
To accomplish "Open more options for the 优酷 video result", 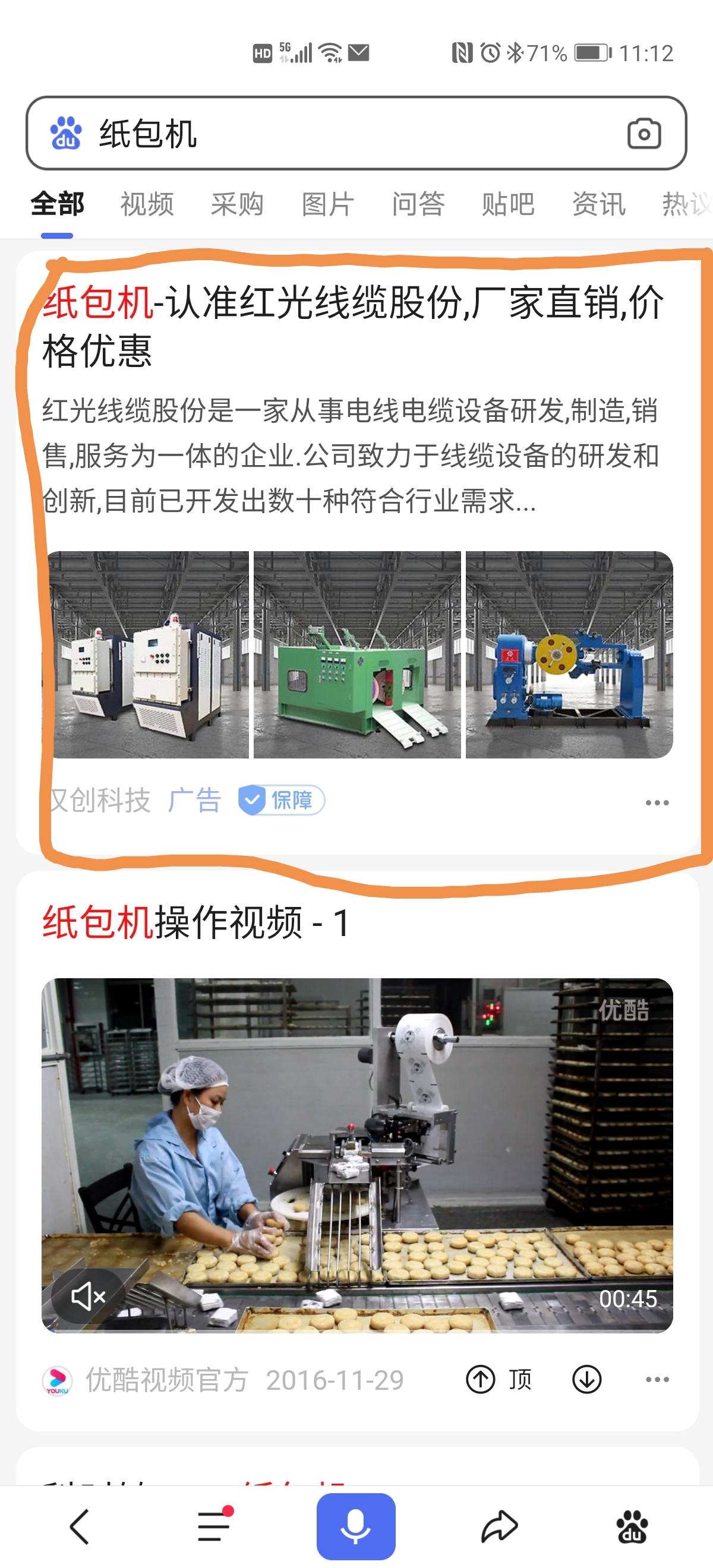I will 657,1379.
